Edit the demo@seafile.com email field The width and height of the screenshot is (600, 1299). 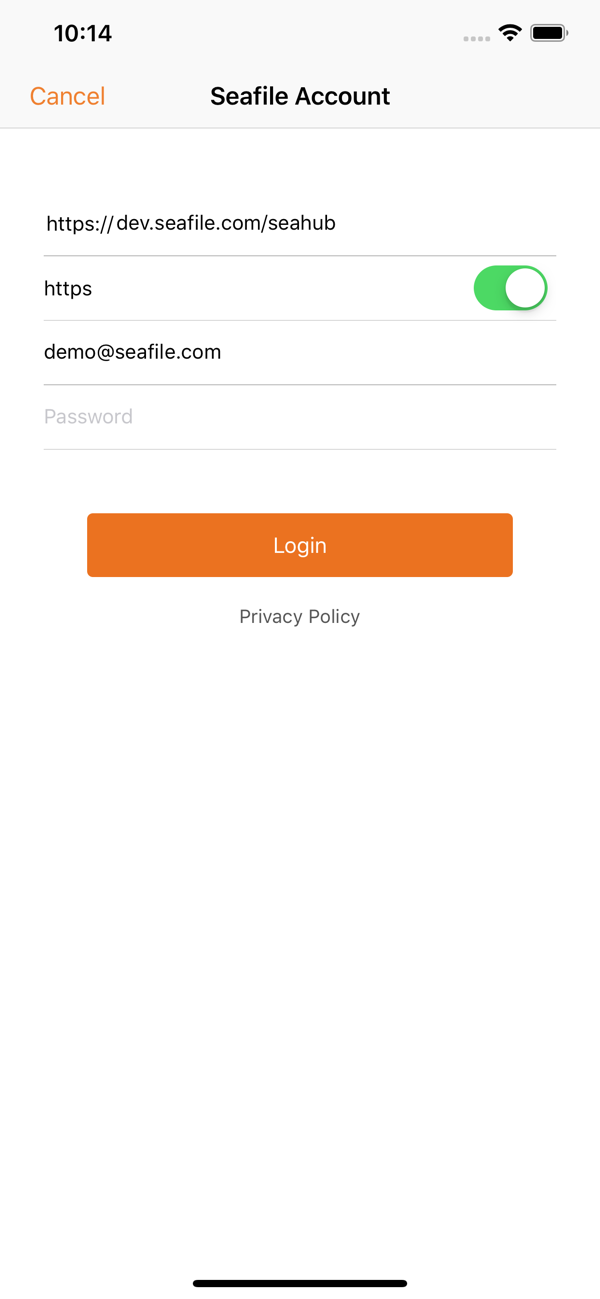300,352
